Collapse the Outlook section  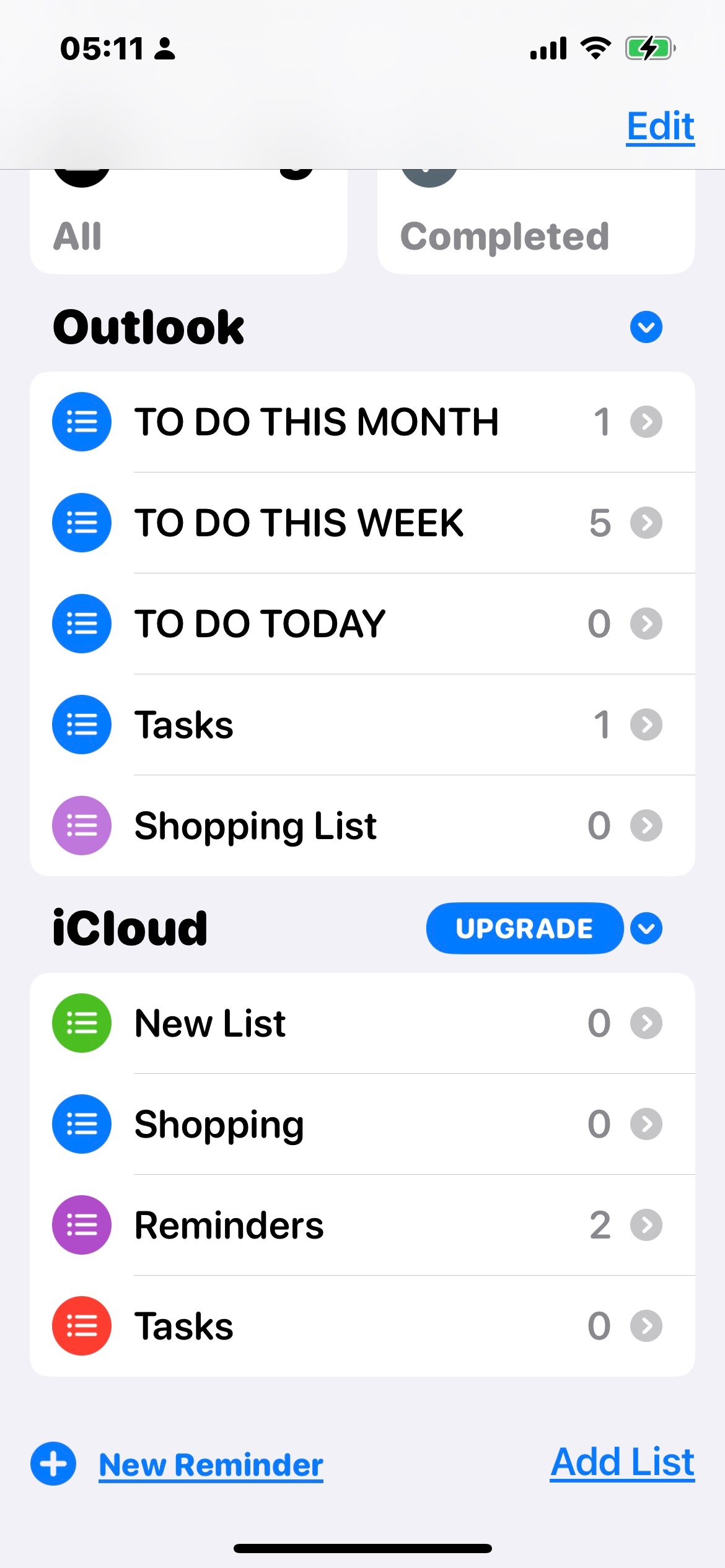pyautogui.click(x=645, y=327)
